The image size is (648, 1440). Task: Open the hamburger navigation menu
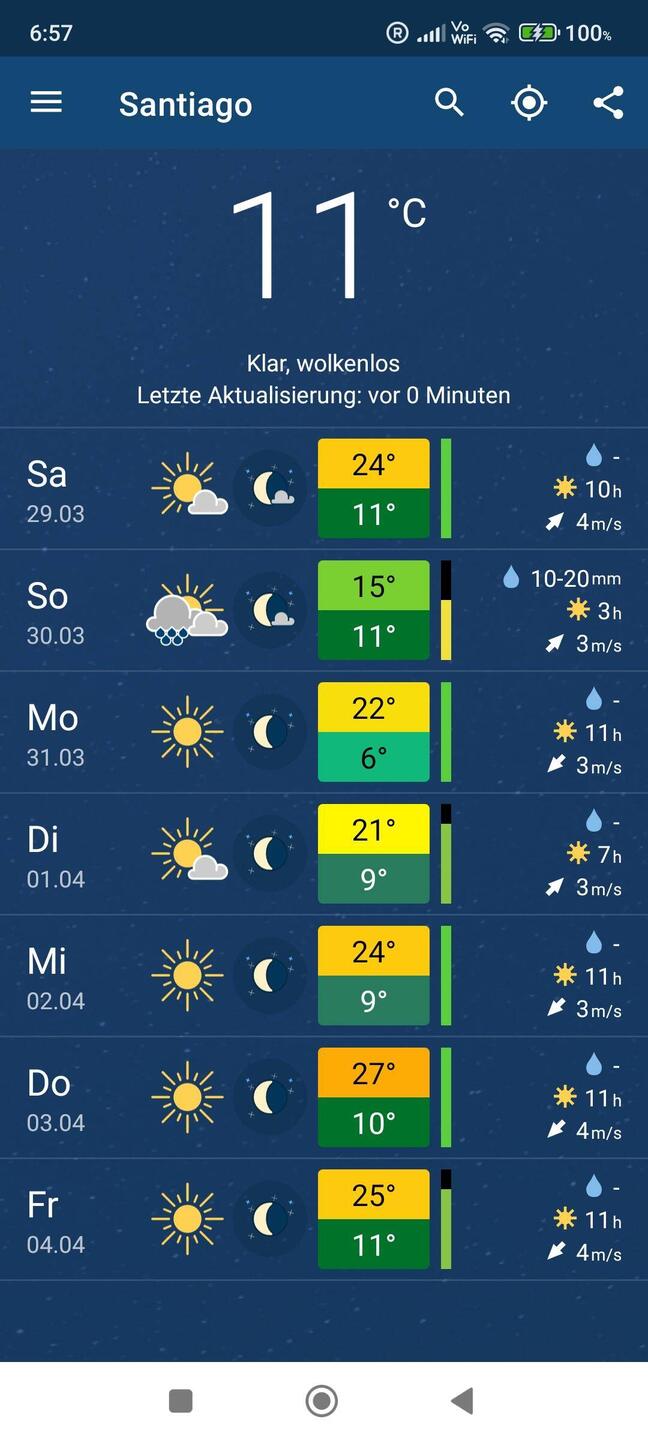click(46, 103)
